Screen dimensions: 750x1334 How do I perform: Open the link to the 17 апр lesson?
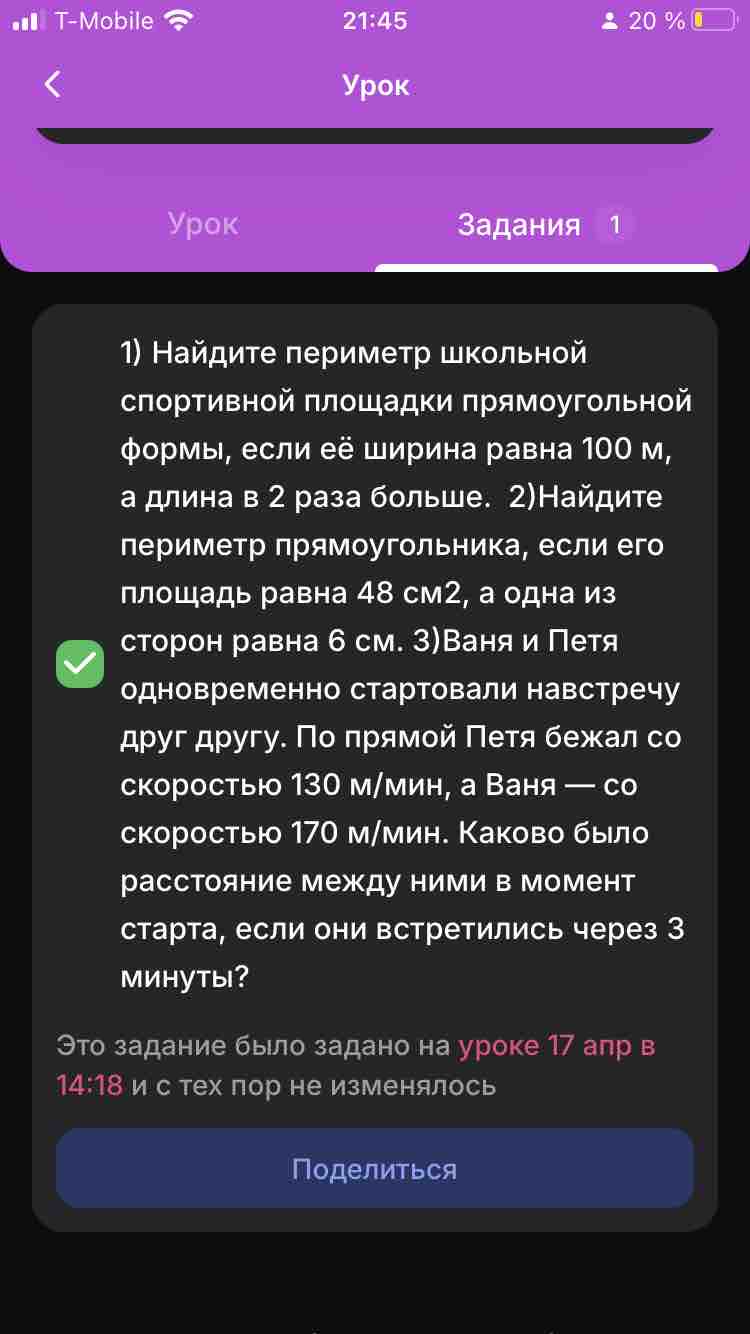(x=356, y=1065)
